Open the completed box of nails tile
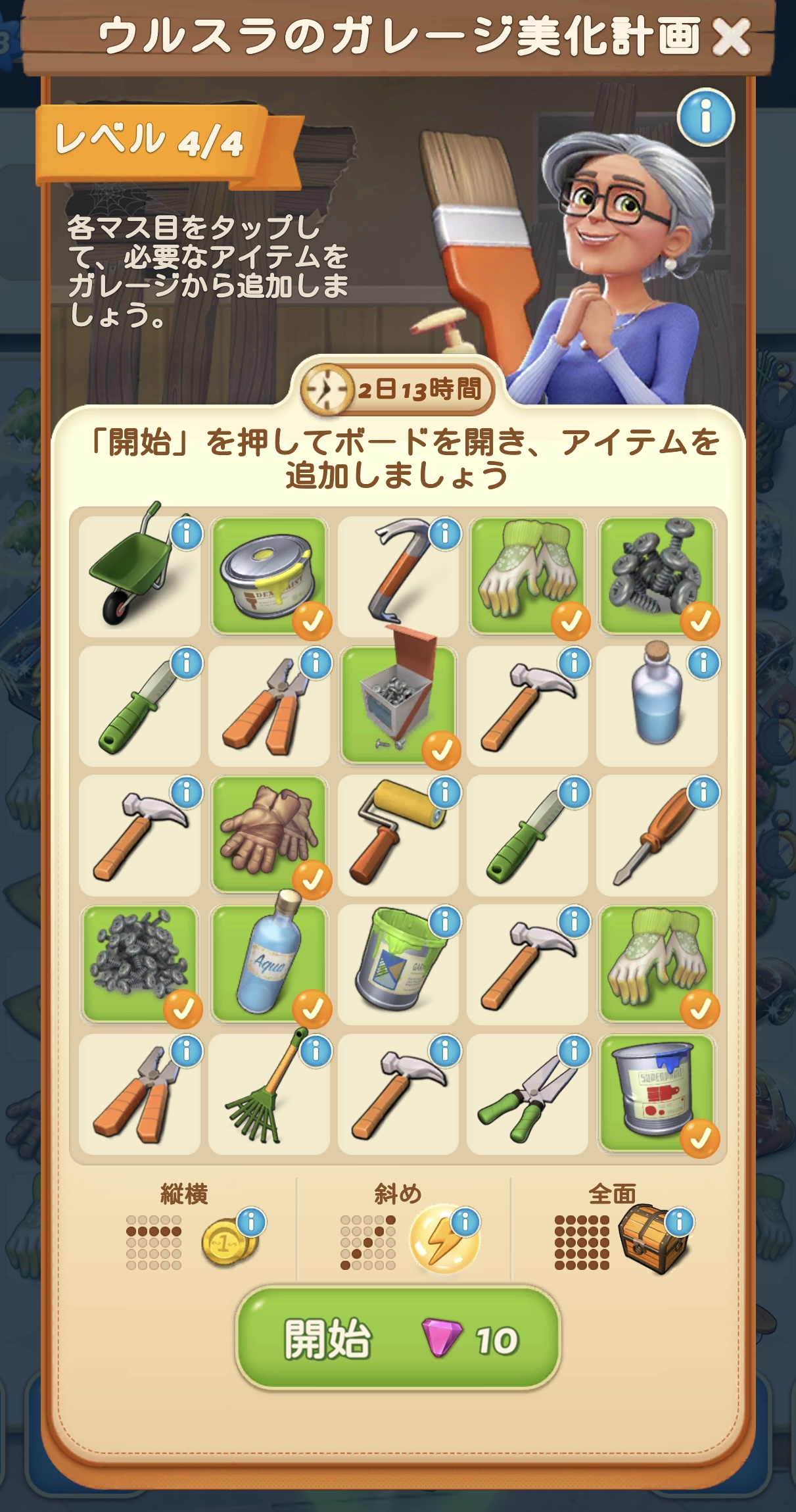 tap(398, 706)
